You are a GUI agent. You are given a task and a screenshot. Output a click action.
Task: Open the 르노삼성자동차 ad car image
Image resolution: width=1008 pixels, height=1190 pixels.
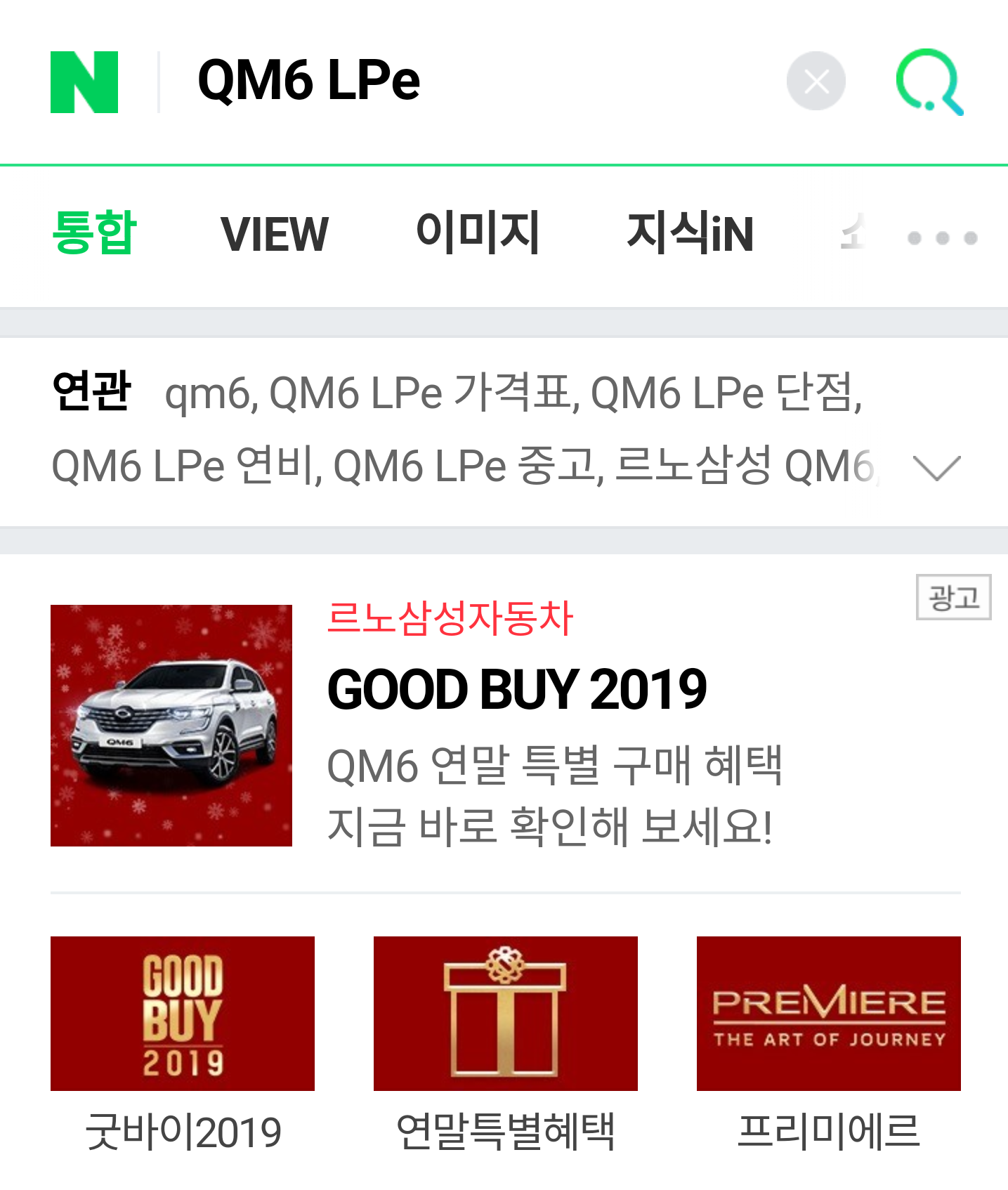tap(171, 725)
